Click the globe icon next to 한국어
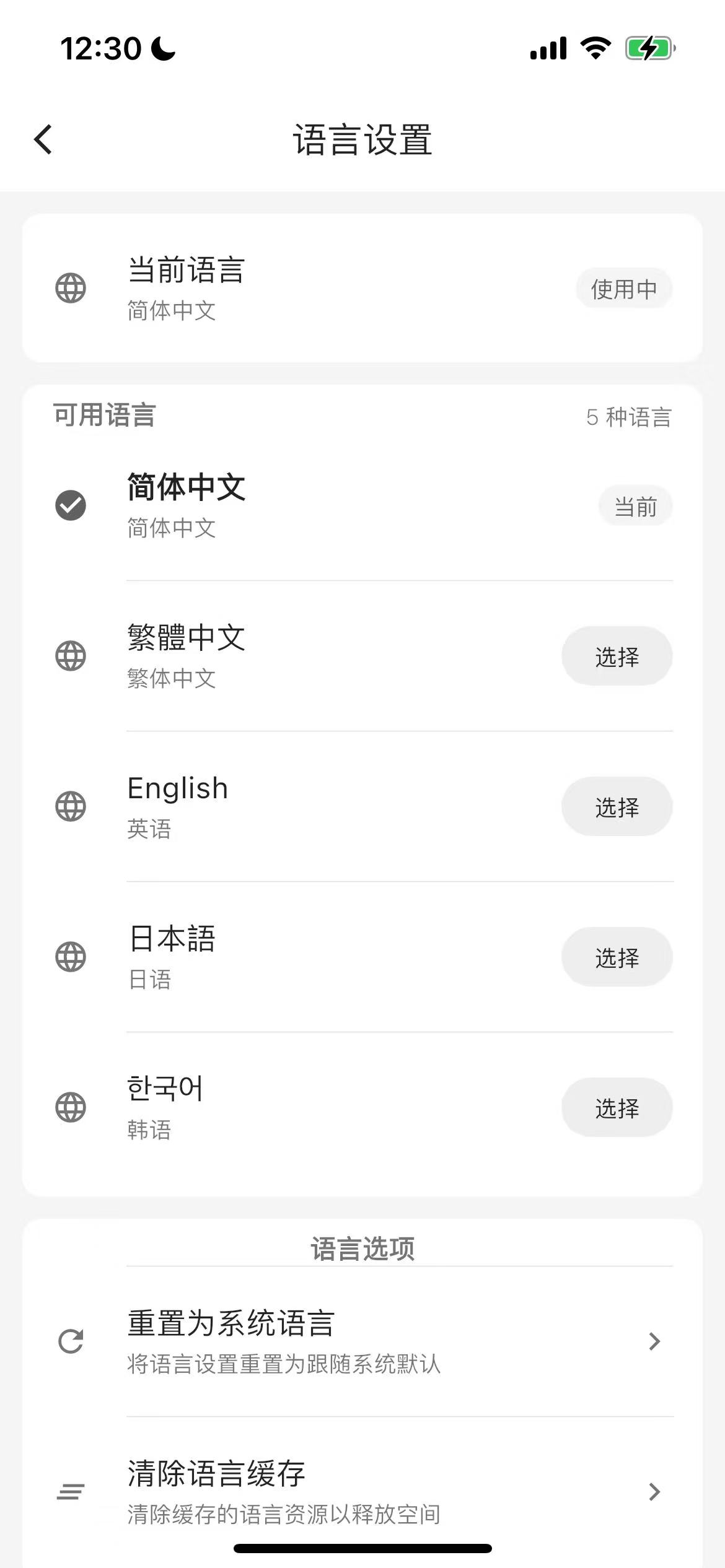The height and width of the screenshot is (1568, 725). [69, 1108]
